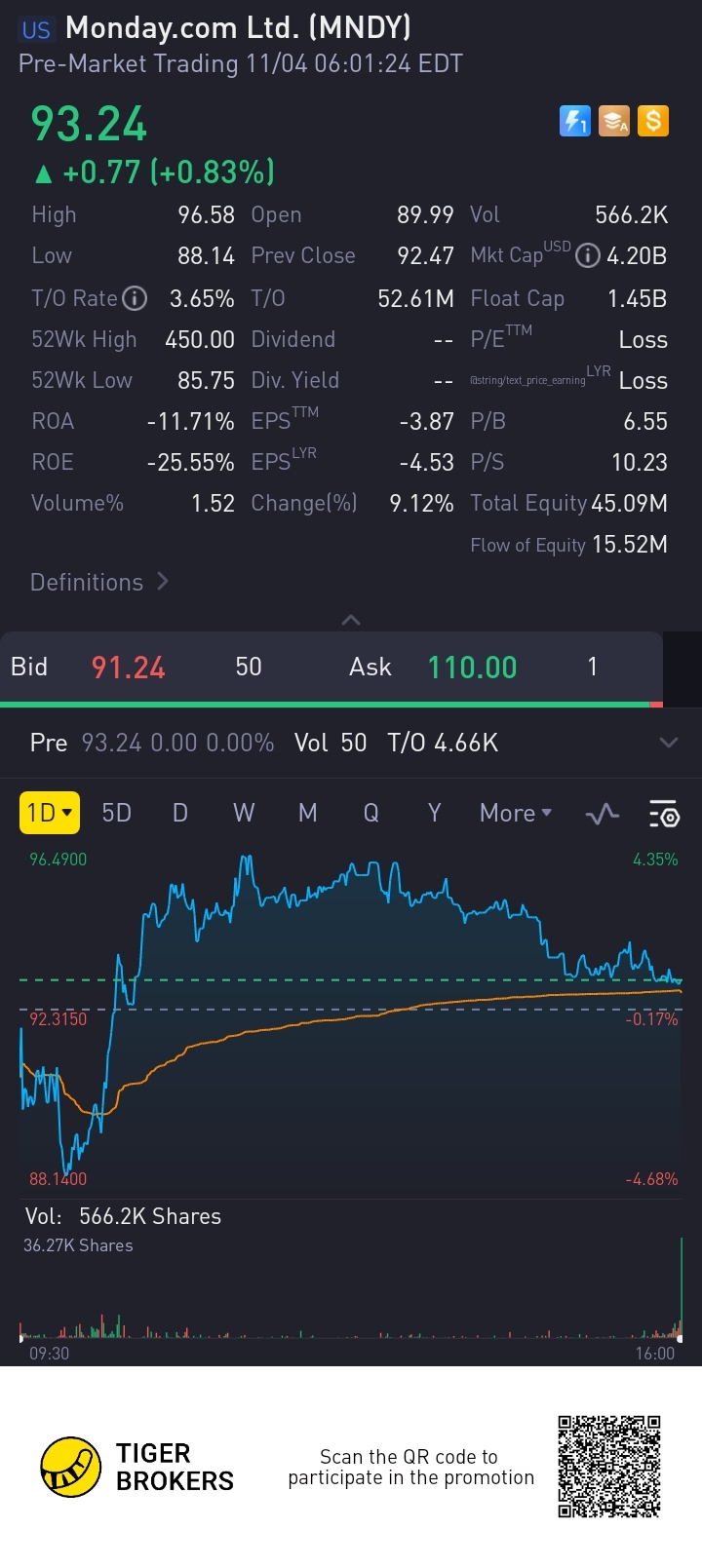The width and height of the screenshot is (702, 1568).
Task: View the yearly Y chart
Action: (x=435, y=813)
